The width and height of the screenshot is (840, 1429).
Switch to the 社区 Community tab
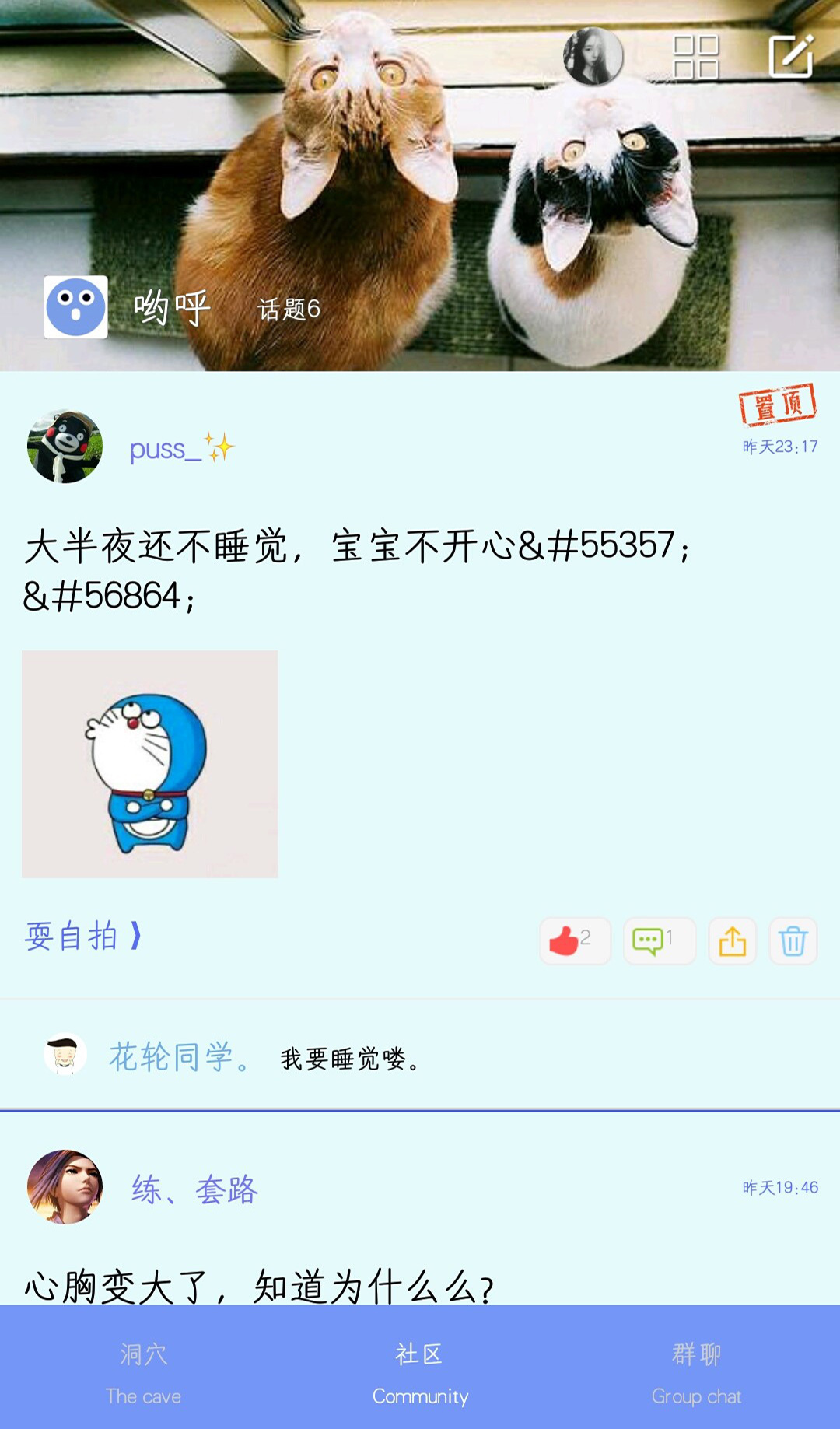coord(420,1373)
